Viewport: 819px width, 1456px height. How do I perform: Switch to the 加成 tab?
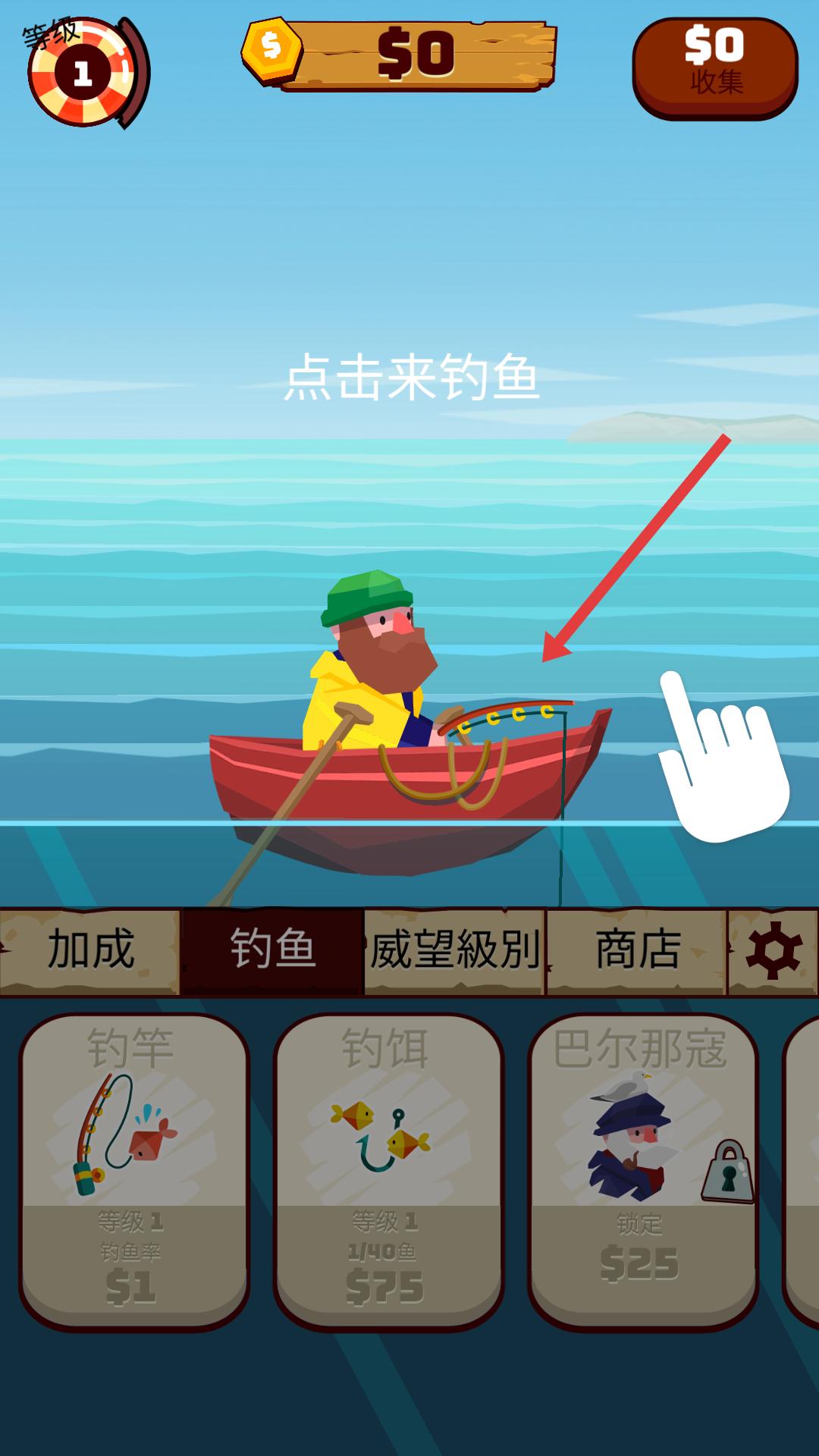[89, 950]
